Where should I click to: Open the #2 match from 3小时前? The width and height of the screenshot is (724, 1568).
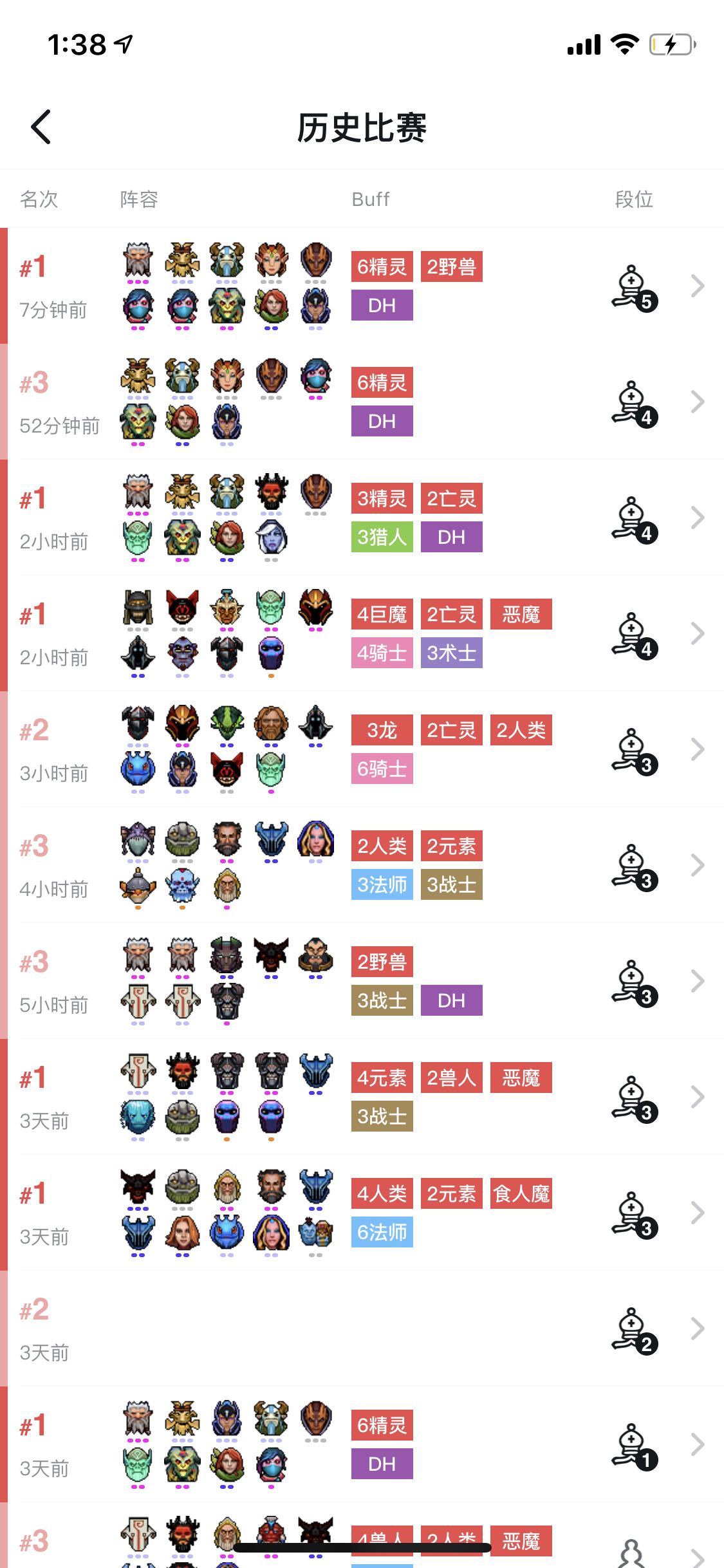[362, 749]
